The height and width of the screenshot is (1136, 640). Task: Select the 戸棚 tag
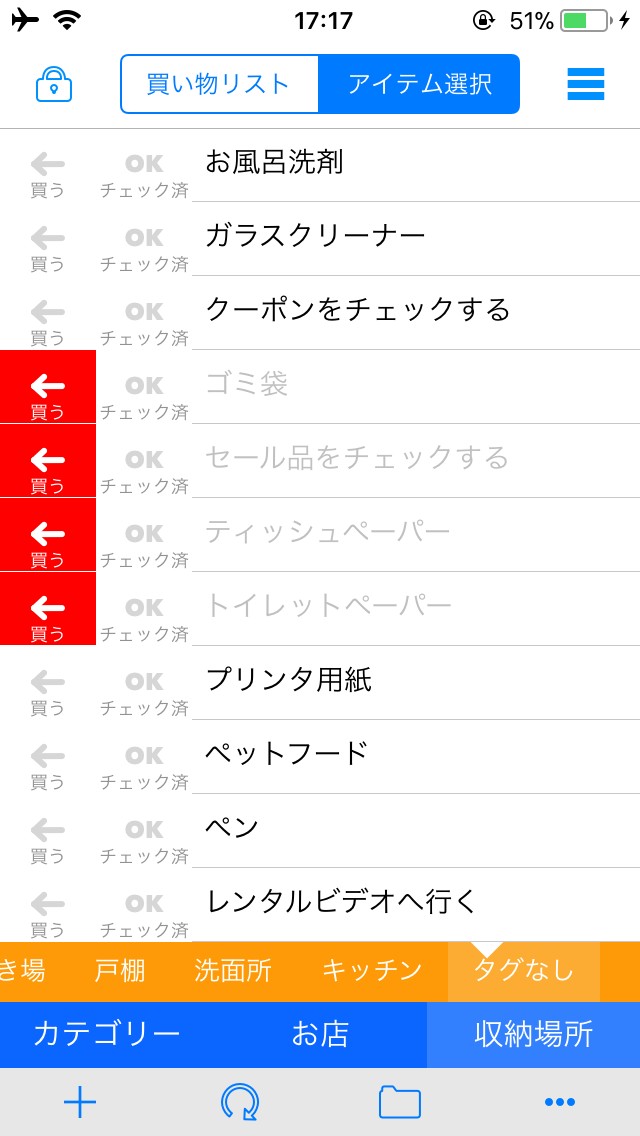pos(120,971)
